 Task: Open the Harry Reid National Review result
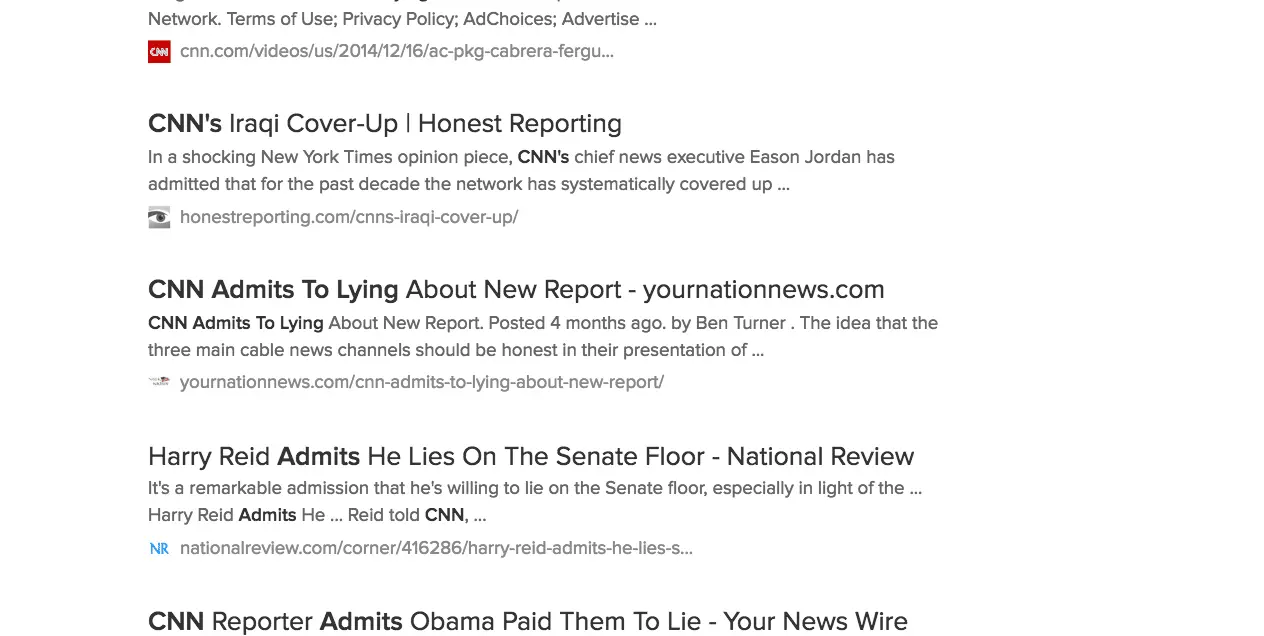(530, 457)
